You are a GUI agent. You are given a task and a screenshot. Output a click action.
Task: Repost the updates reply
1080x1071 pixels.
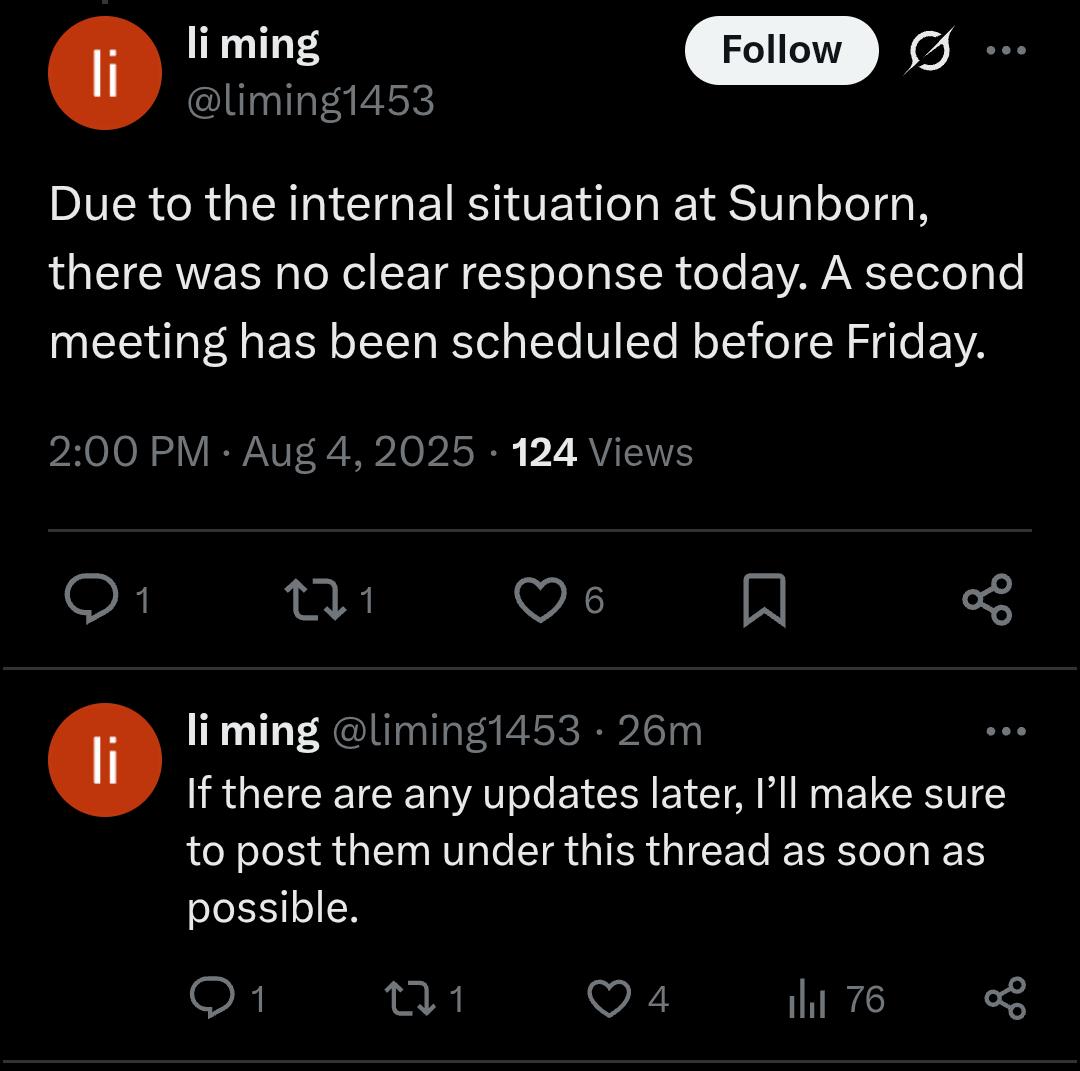[x=408, y=998]
